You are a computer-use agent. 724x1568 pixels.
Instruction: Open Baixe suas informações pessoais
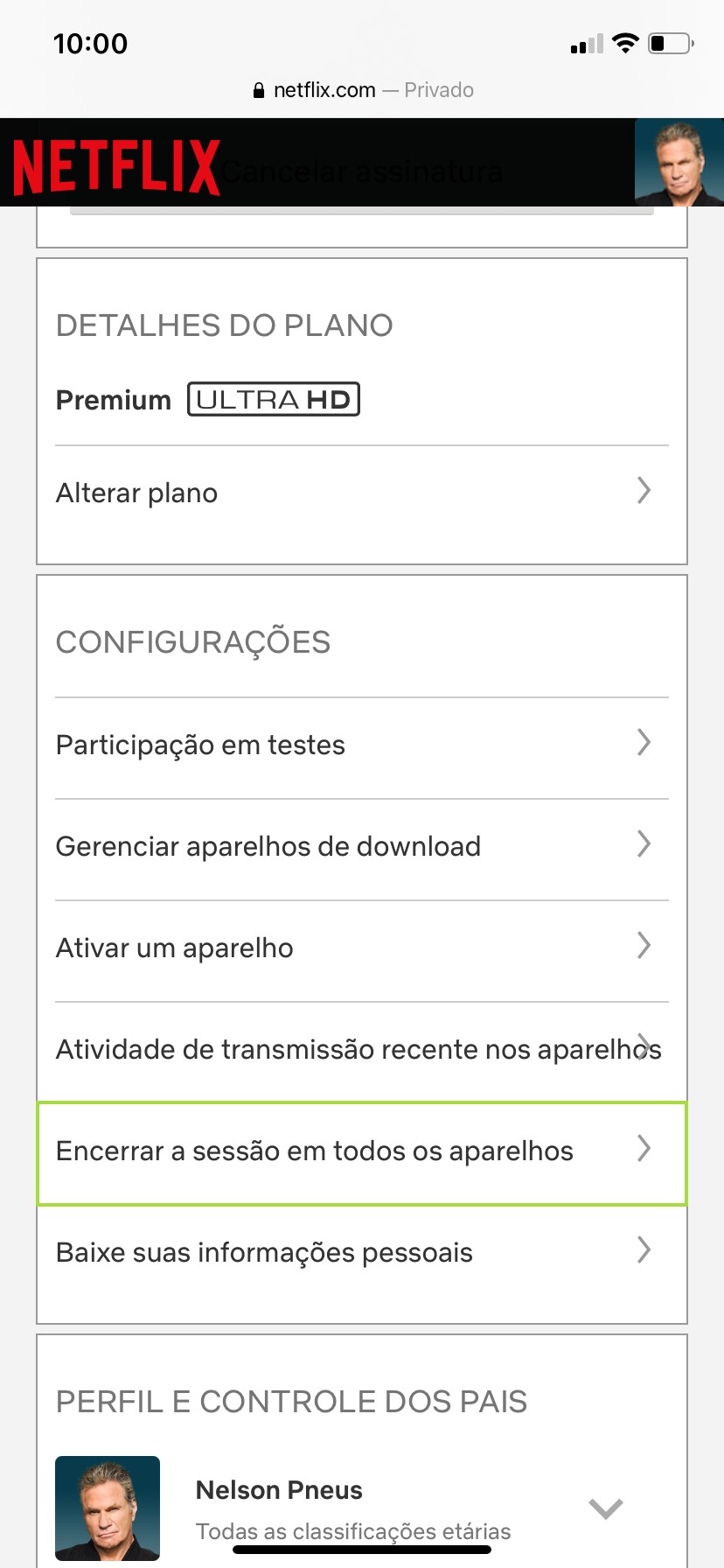pyautogui.click(x=361, y=1252)
